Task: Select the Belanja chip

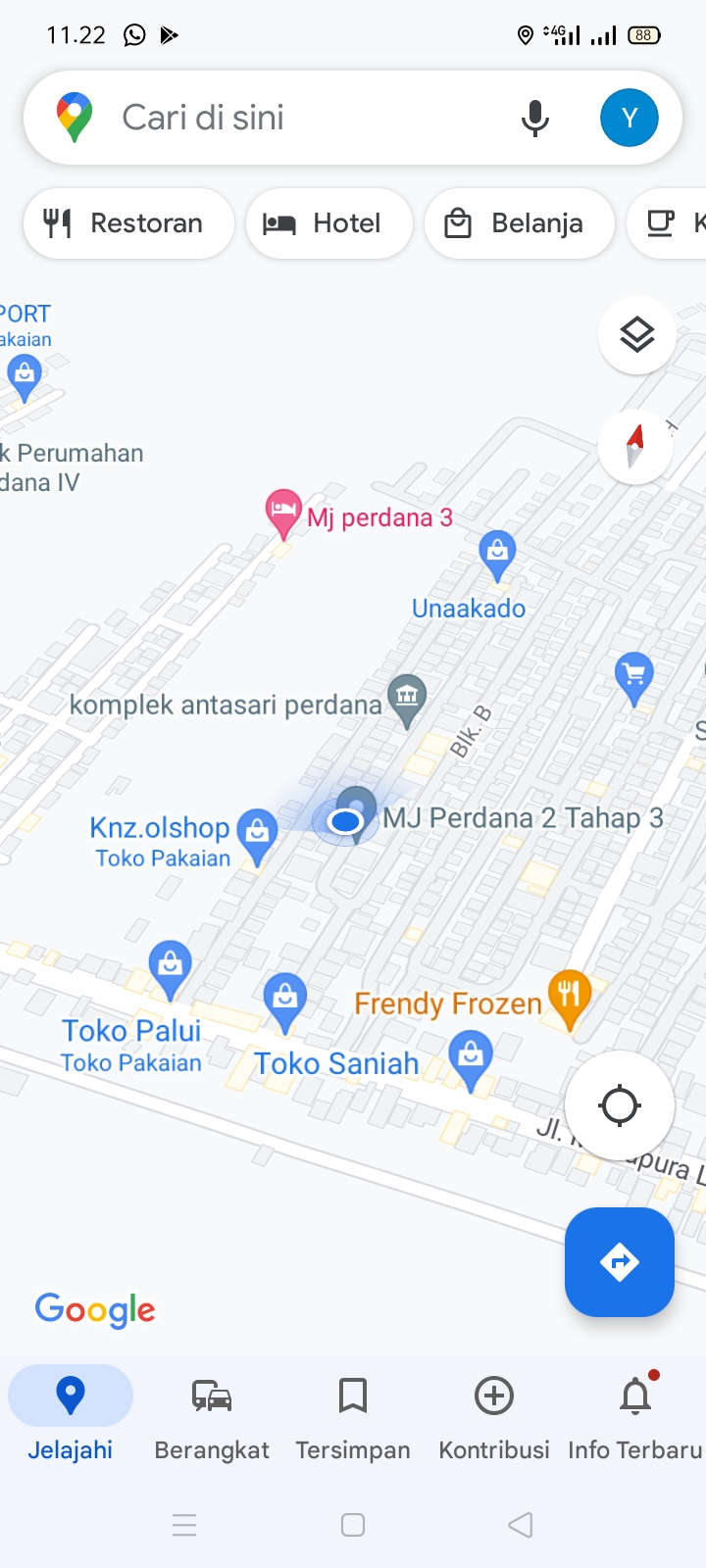Action: [x=519, y=223]
